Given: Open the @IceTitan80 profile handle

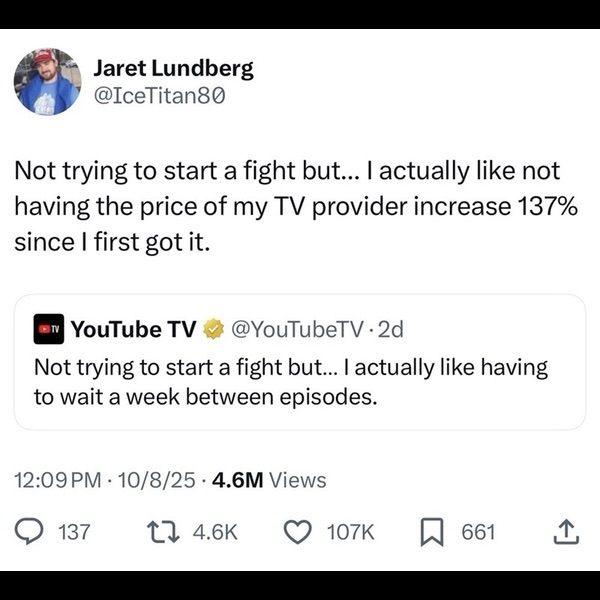Looking at the screenshot, I should point(159,97).
